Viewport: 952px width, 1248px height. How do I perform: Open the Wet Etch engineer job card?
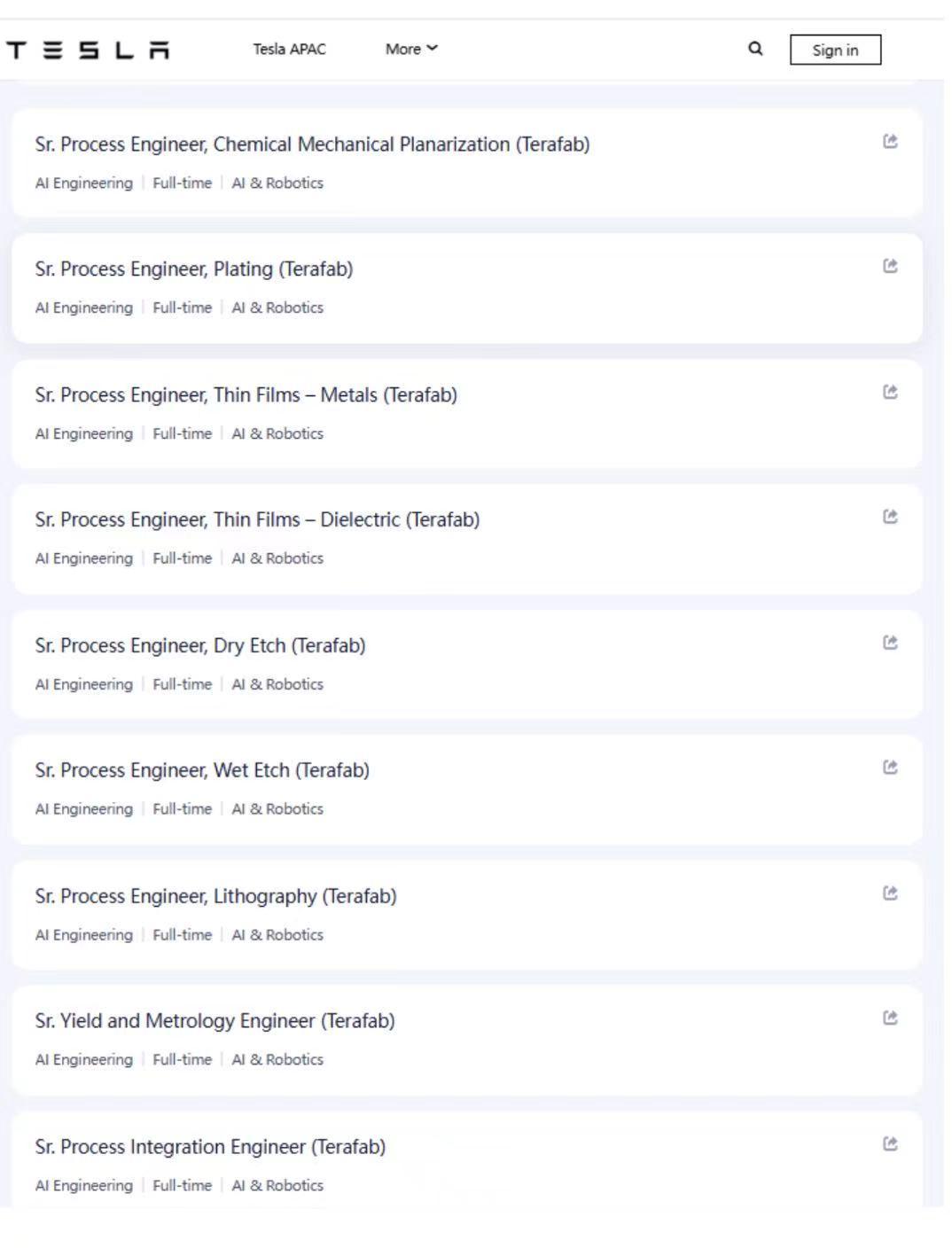point(202,771)
